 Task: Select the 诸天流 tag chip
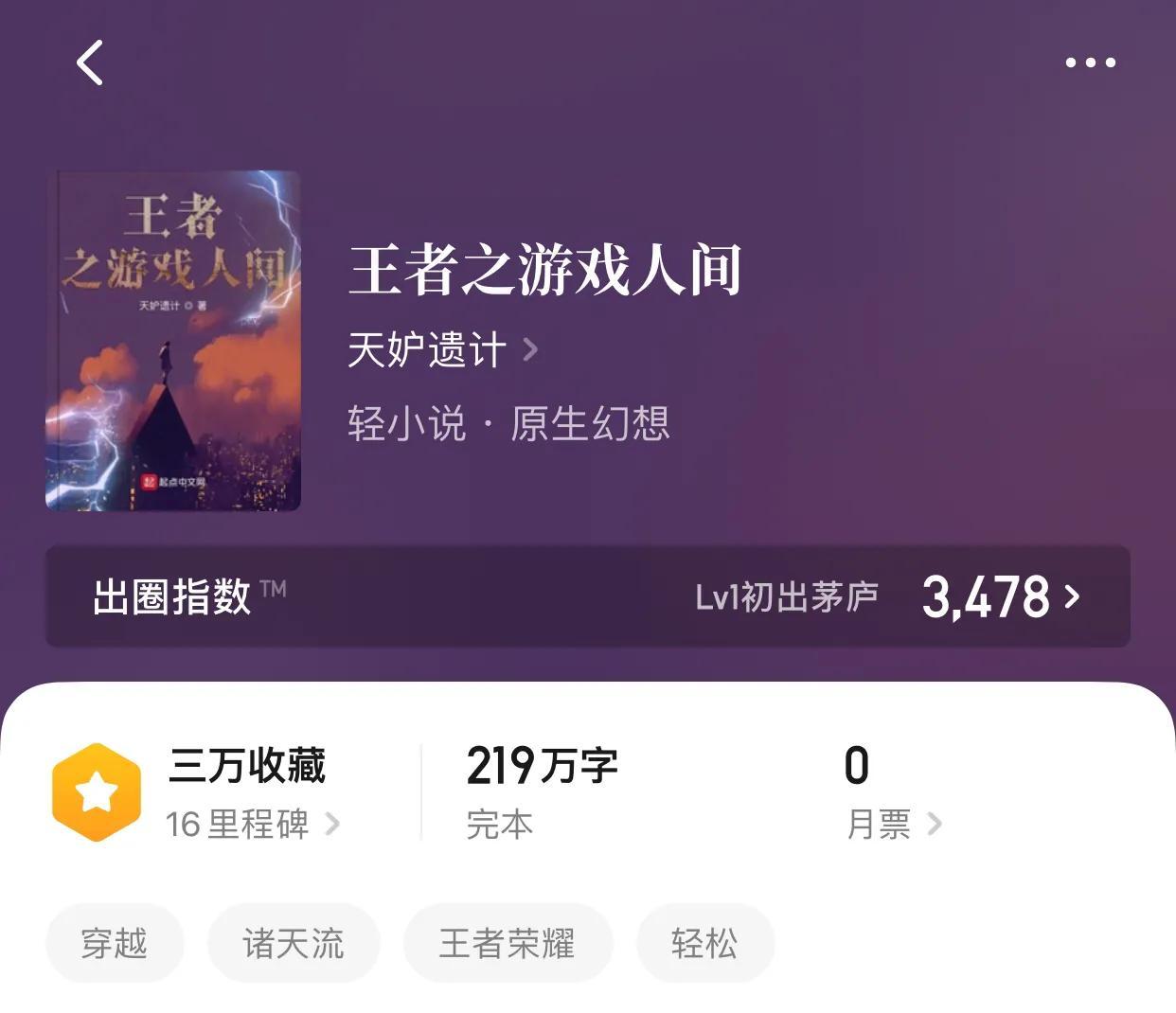tap(294, 943)
